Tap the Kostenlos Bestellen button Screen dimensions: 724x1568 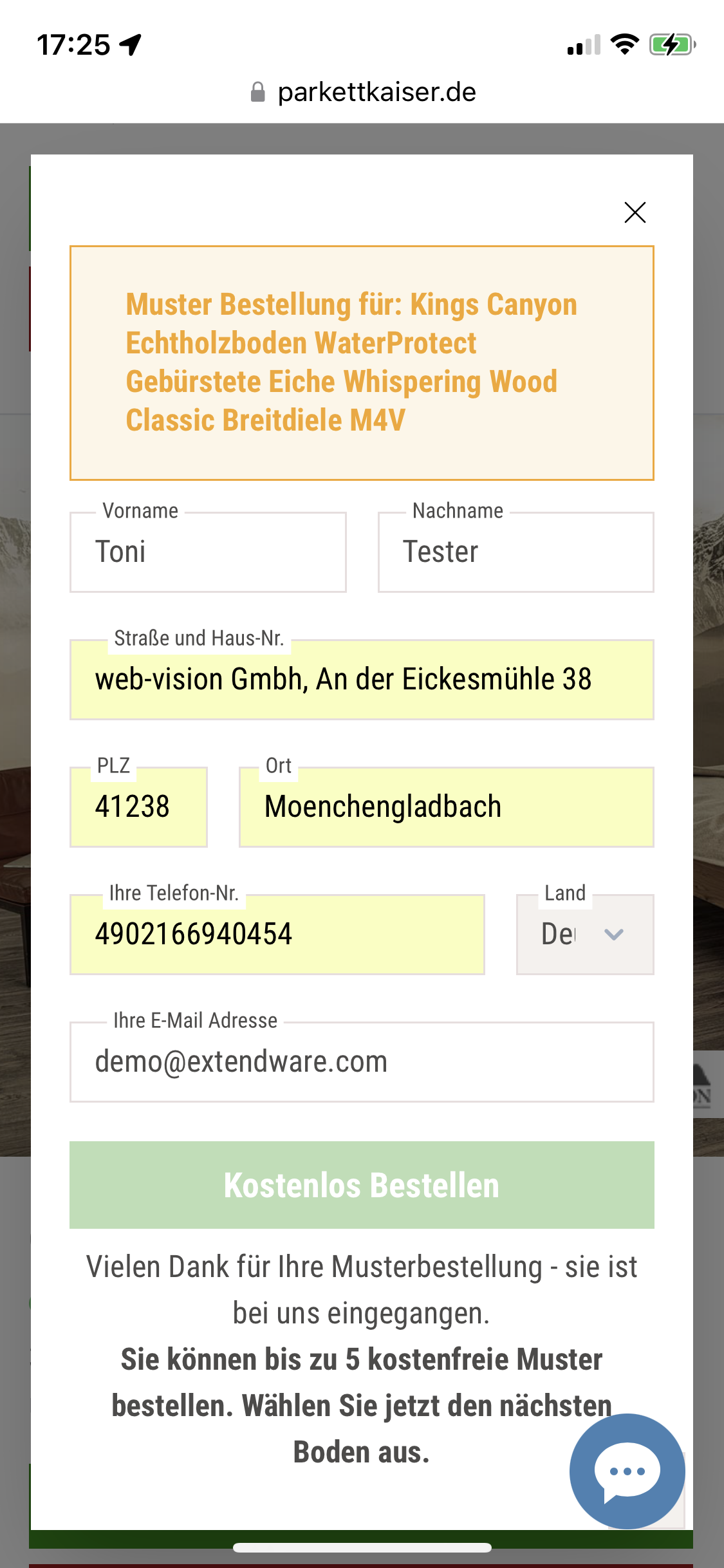pyautogui.click(x=362, y=1185)
